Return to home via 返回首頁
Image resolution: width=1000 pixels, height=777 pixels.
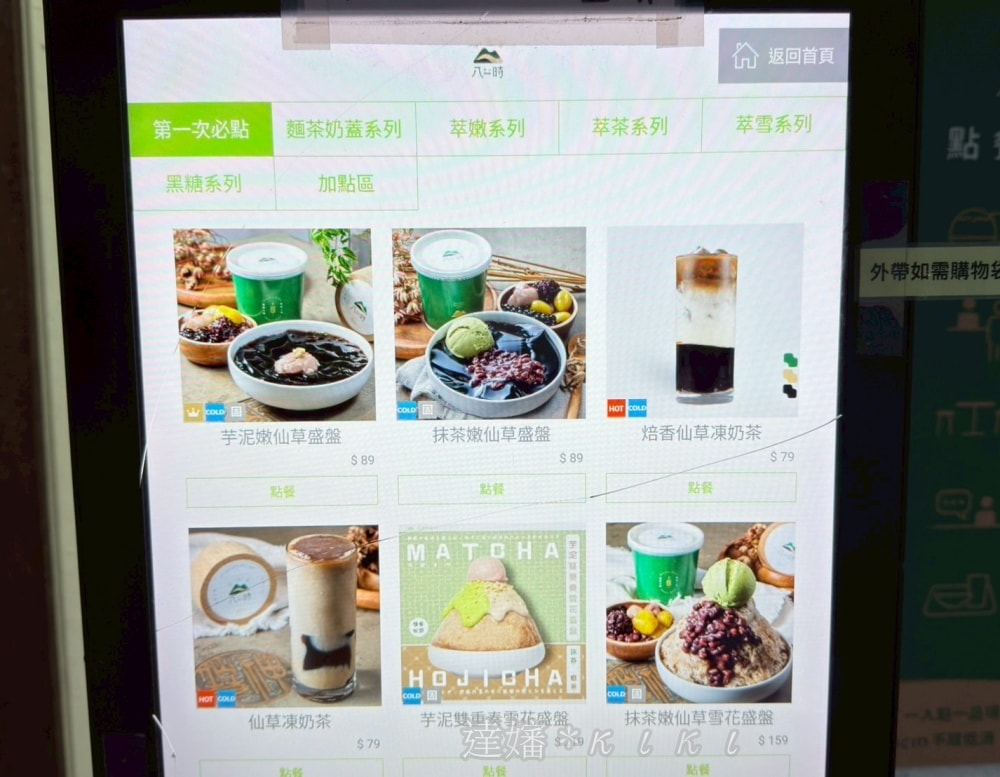pos(783,56)
